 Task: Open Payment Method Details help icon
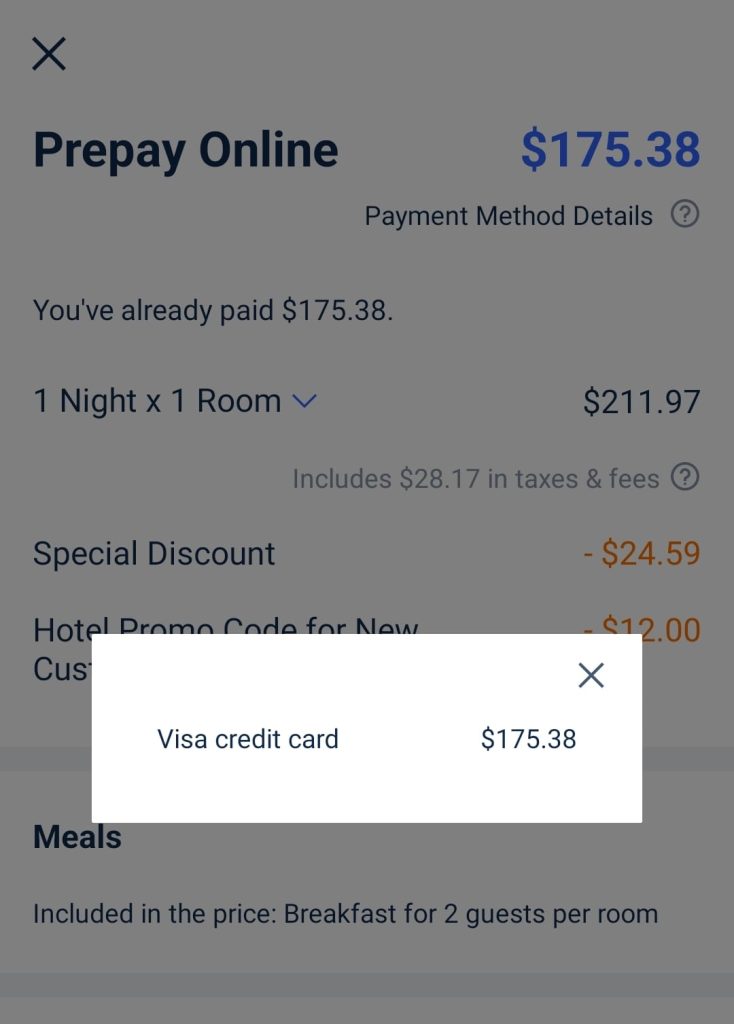click(x=684, y=214)
